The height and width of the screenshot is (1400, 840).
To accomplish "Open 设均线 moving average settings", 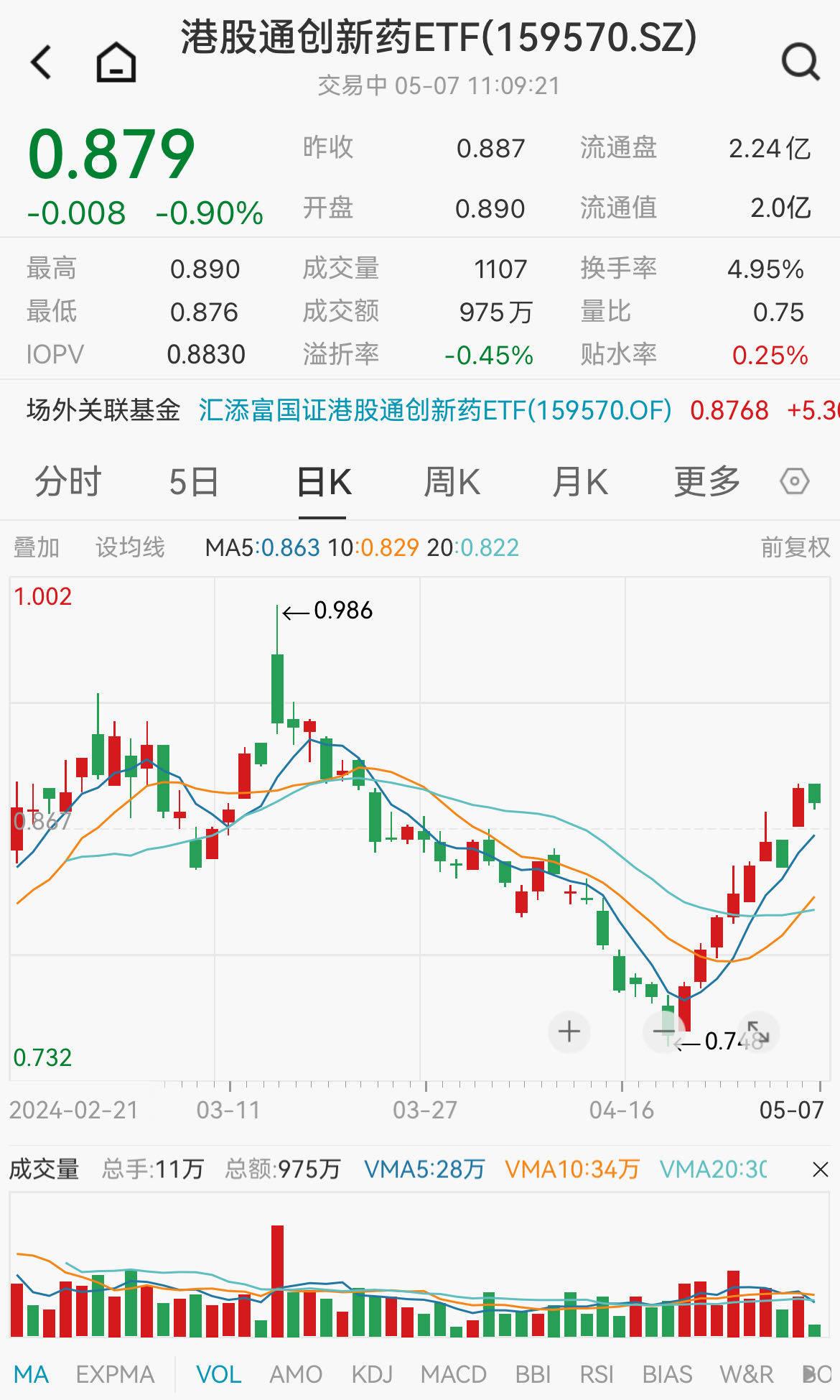I will point(131,547).
